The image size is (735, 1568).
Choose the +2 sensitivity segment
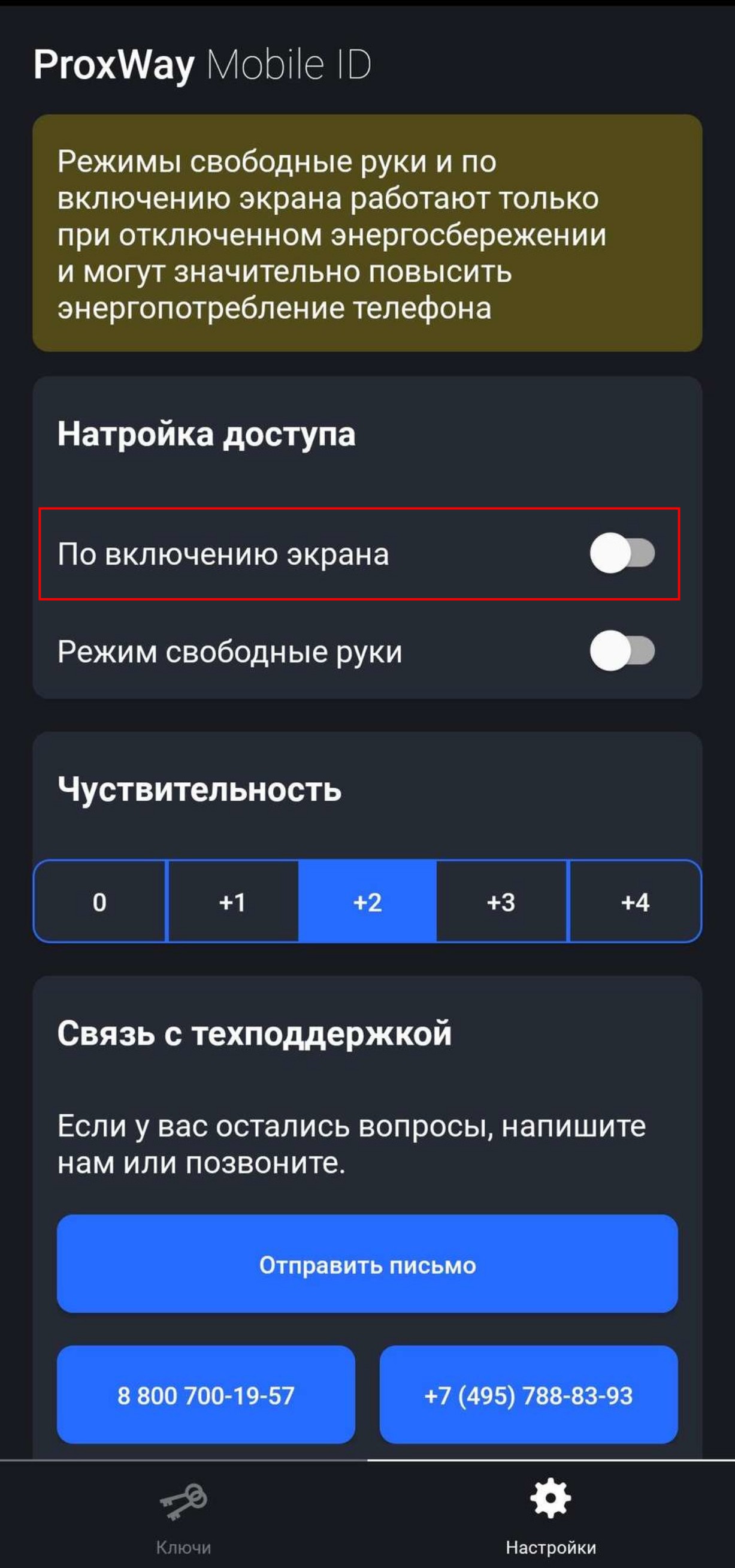368,901
